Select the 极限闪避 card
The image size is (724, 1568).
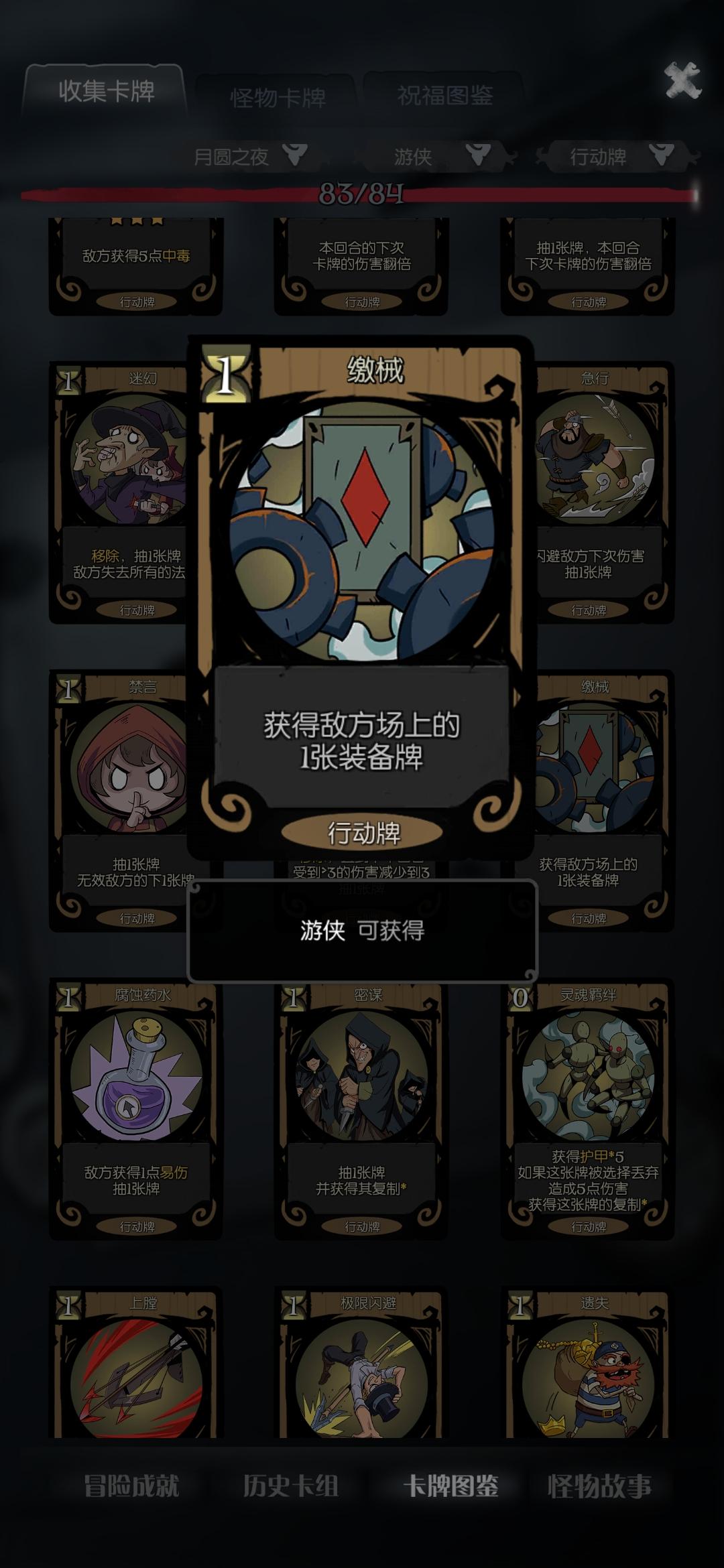tap(362, 1367)
